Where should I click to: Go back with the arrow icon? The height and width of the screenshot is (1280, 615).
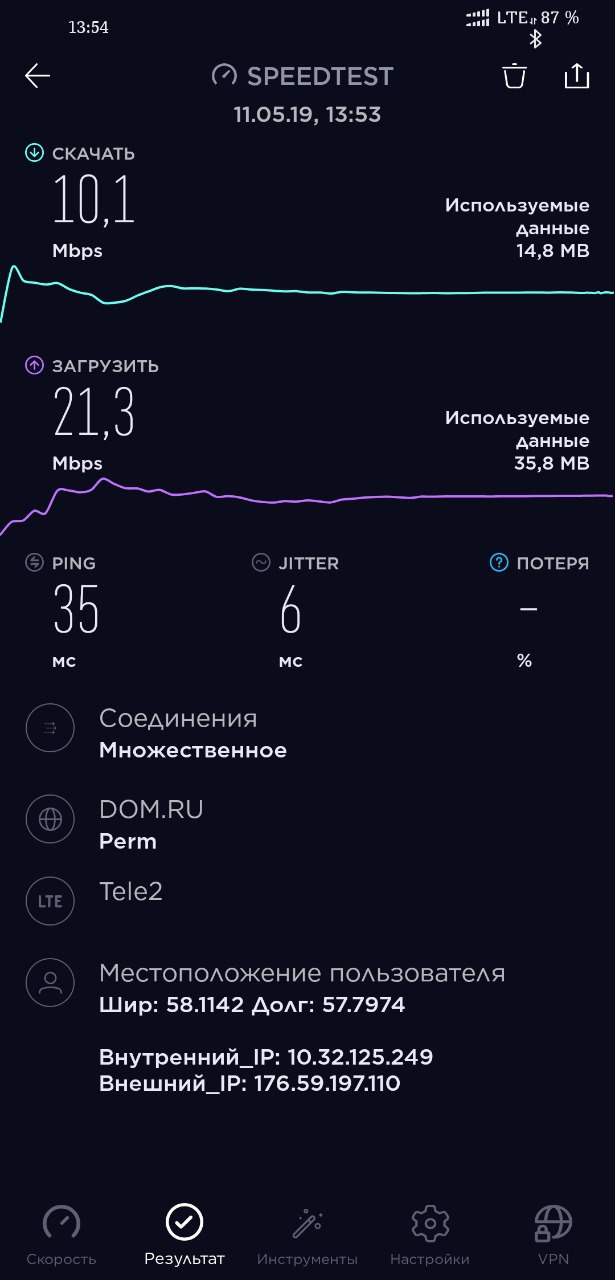38,77
